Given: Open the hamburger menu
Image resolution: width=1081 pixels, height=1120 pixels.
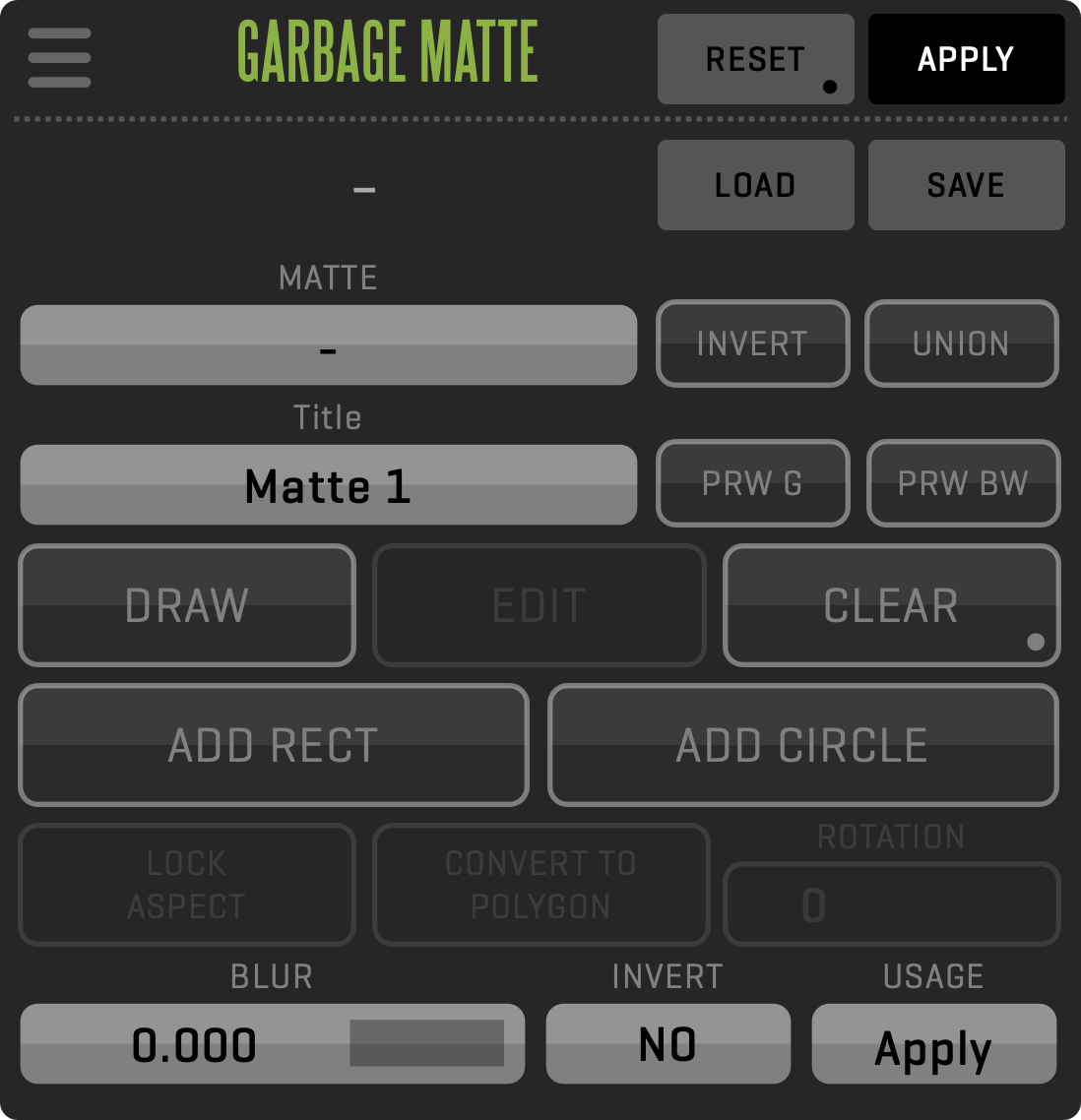Looking at the screenshot, I should pos(60,57).
